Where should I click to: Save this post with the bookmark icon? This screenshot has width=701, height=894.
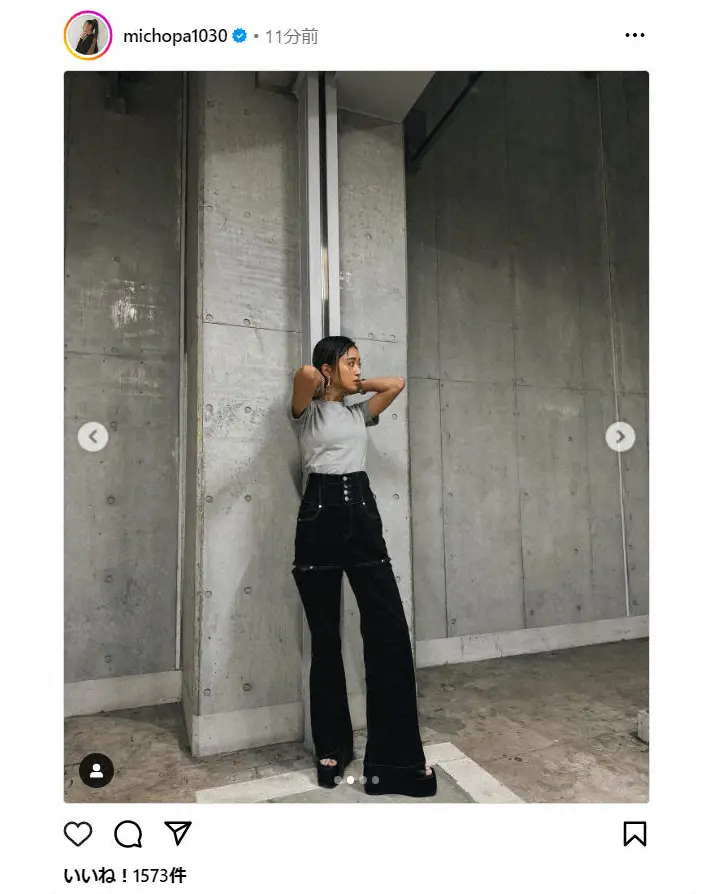tap(635, 834)
